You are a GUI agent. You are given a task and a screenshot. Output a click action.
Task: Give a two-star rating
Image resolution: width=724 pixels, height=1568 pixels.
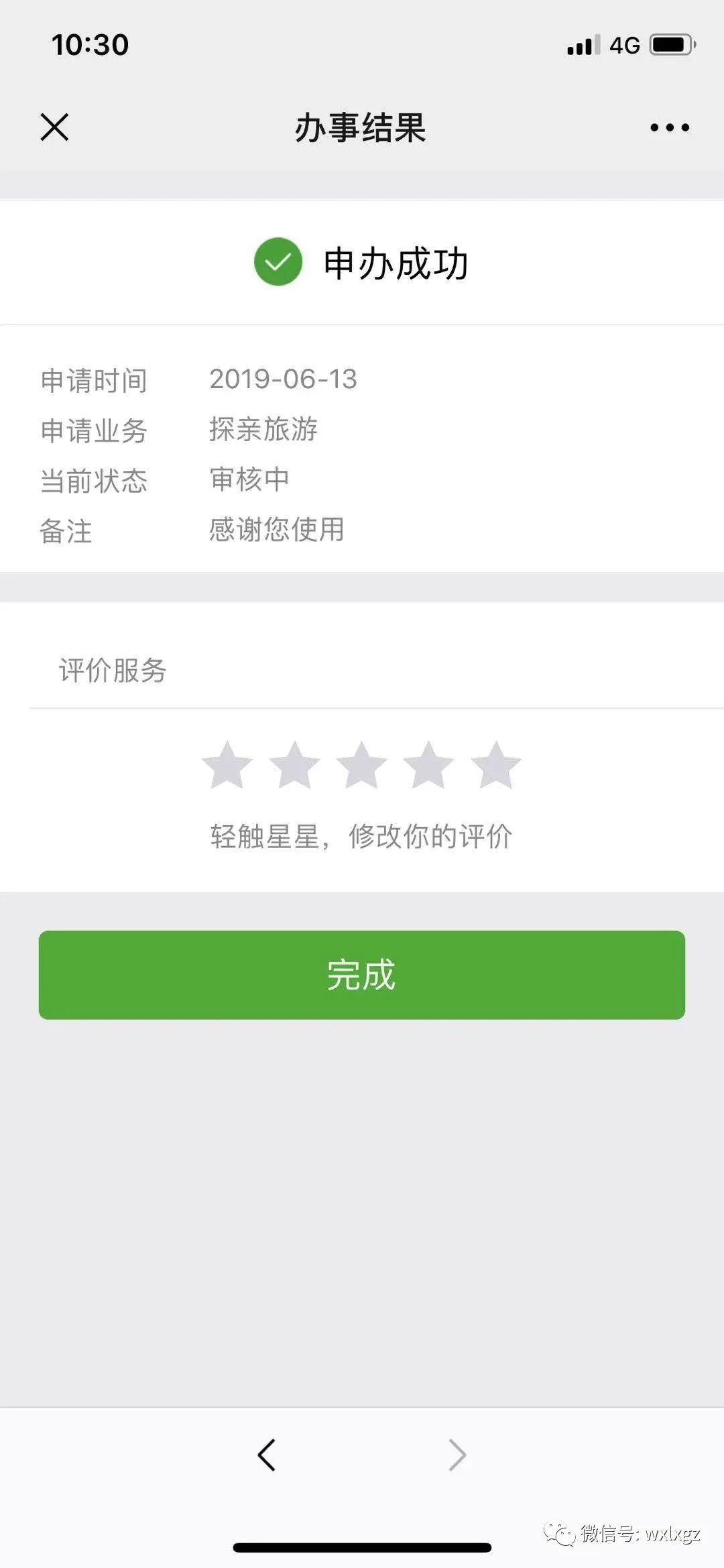coord(294,765)
